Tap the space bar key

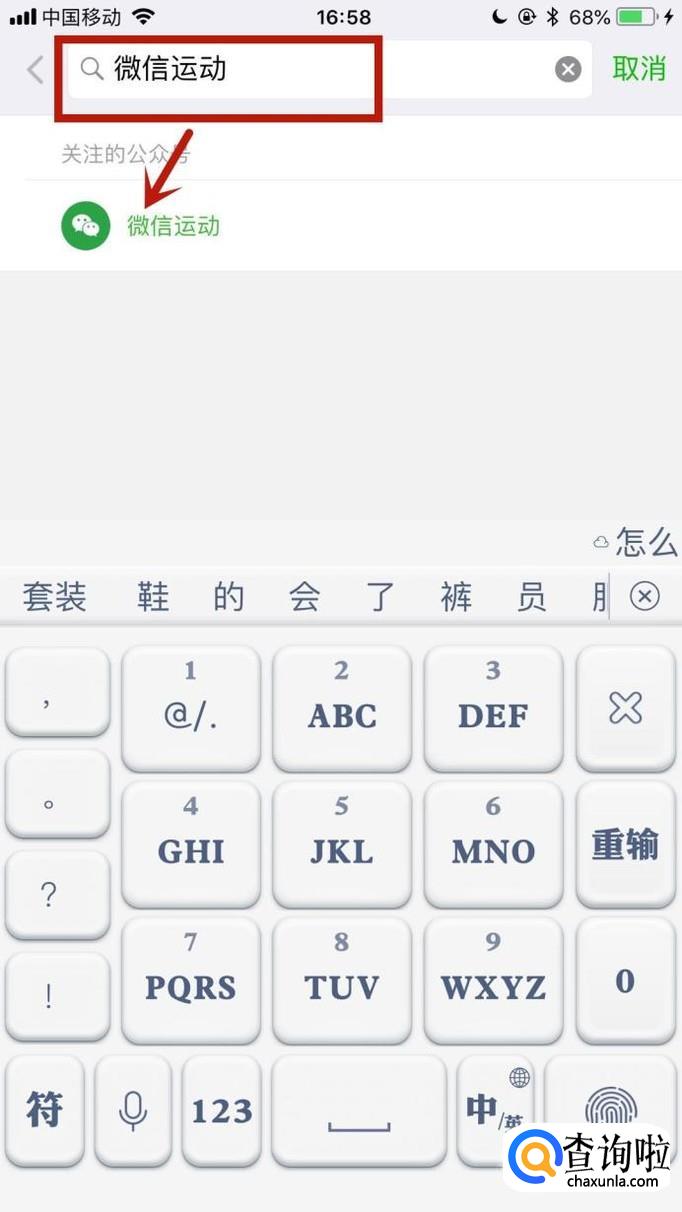tap(359, 1110)
